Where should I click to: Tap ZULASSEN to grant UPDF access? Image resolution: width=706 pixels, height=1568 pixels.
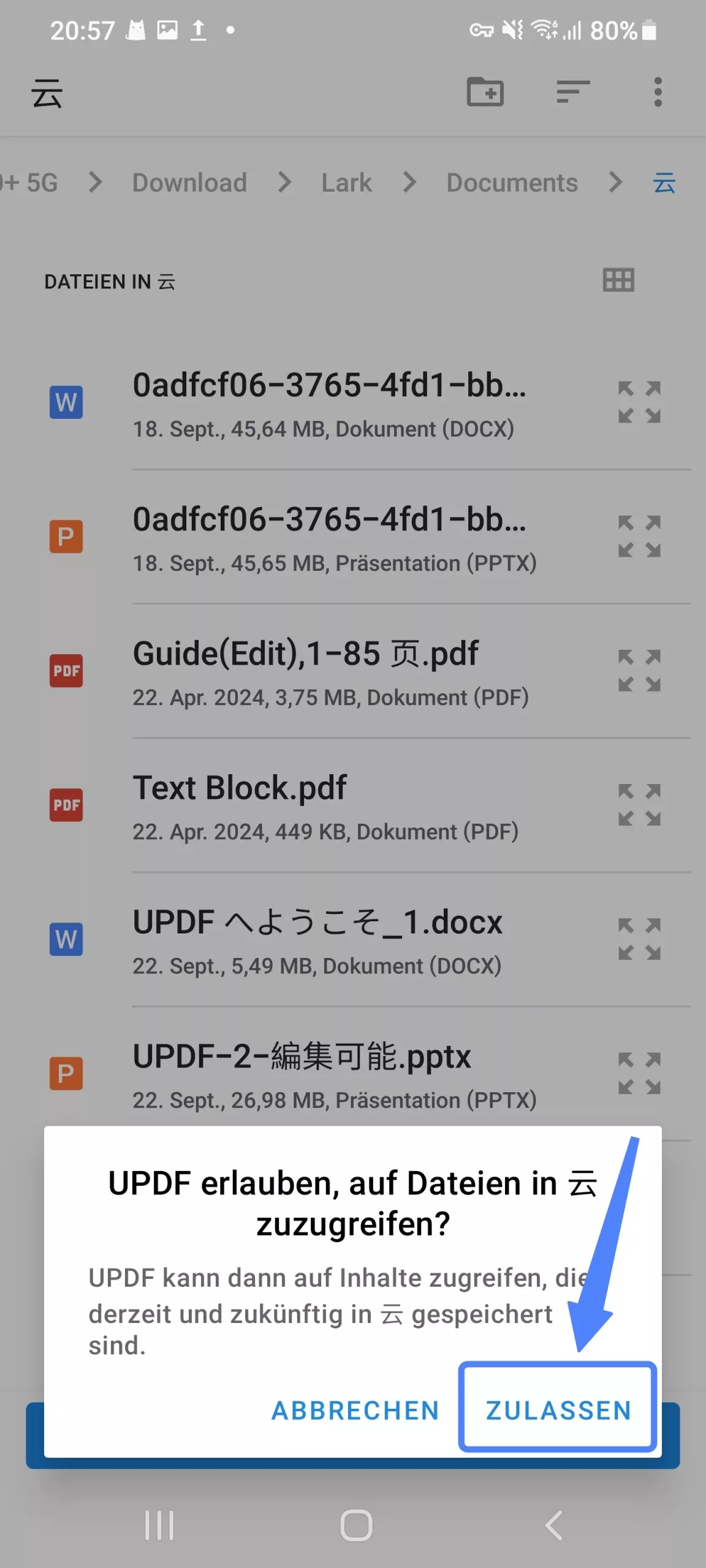pos(558,1410)
